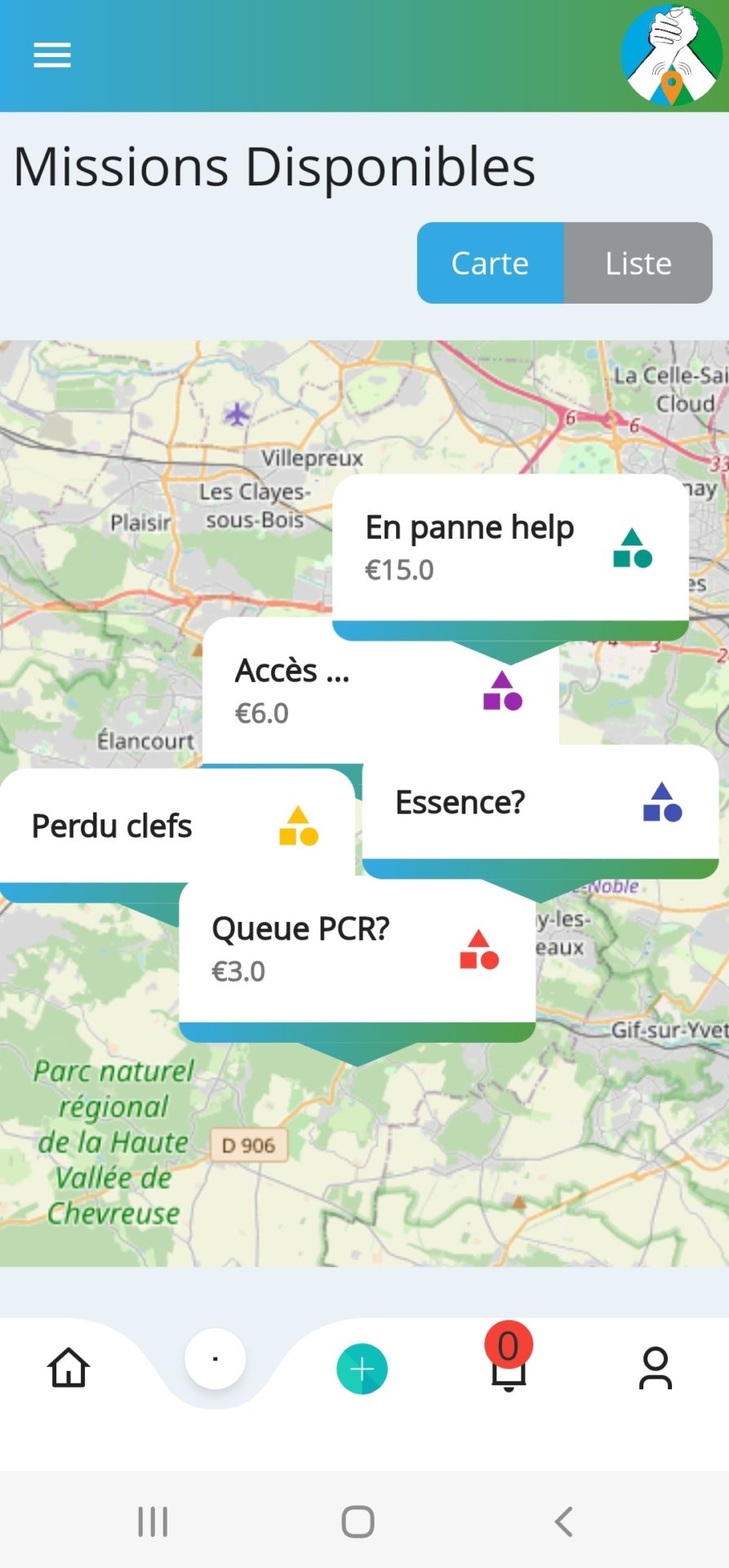Tap the app logo in the header
Screen dimensions: 729x1568
coord(670,55)
